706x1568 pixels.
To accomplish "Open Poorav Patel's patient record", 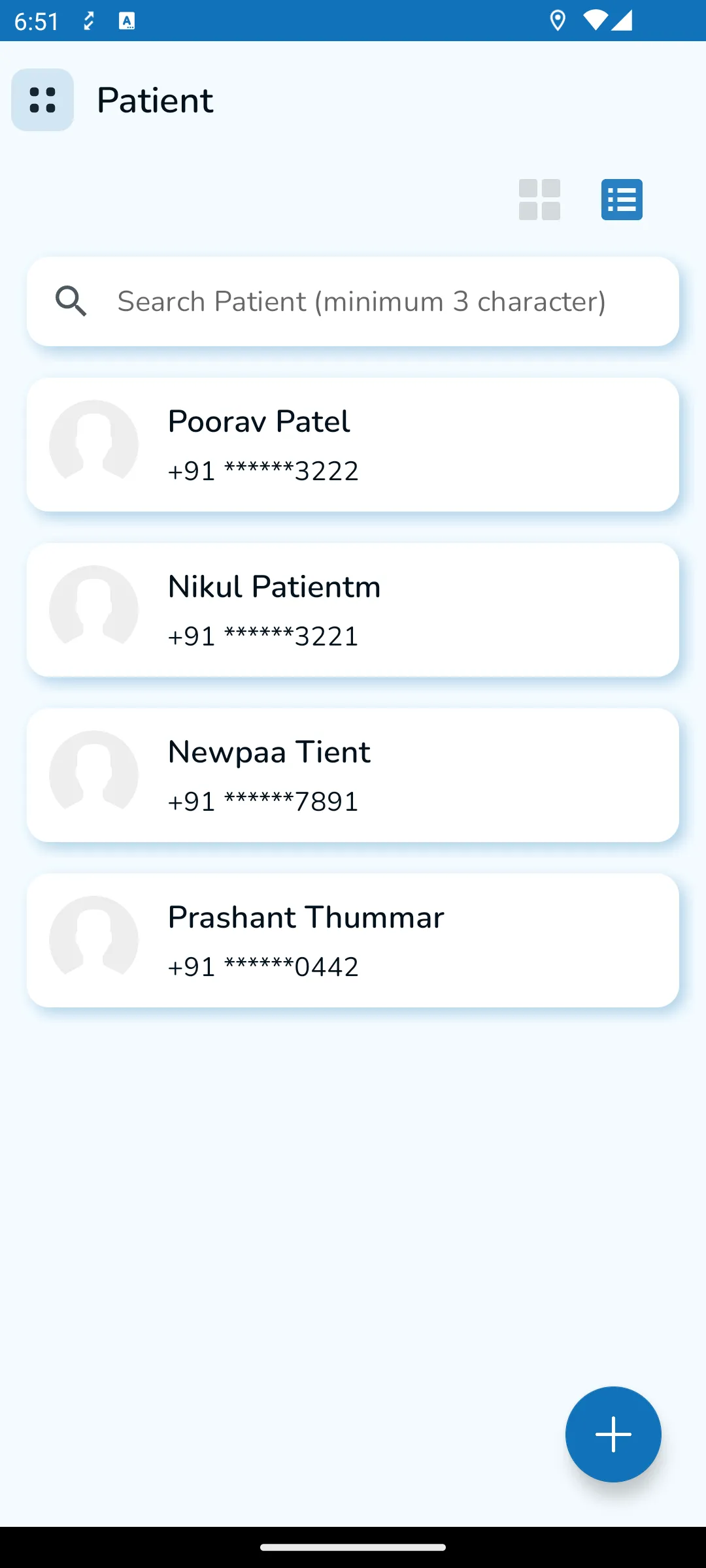I will 353,444.
